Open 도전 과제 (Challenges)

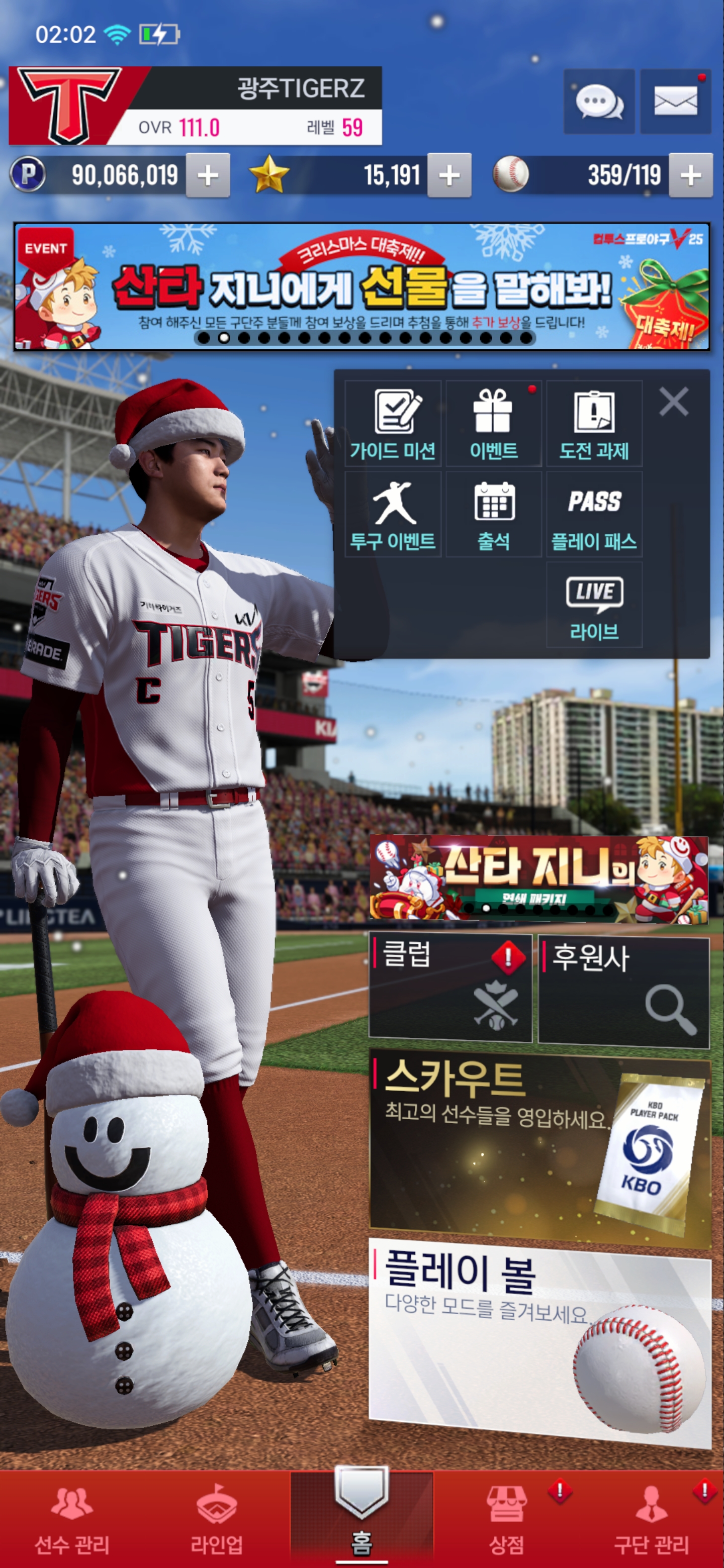pyautogui.click(x=594, y=424)
